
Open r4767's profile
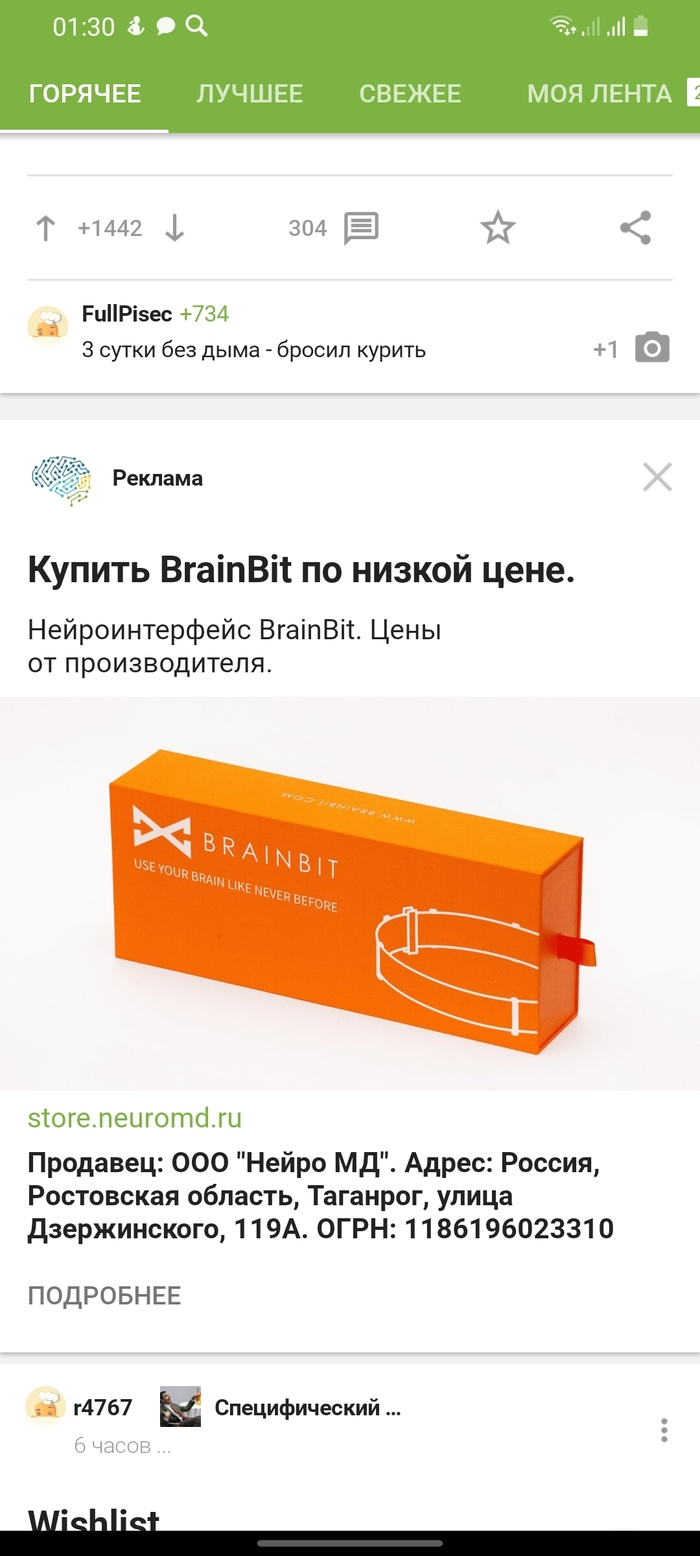point(102,1408)
